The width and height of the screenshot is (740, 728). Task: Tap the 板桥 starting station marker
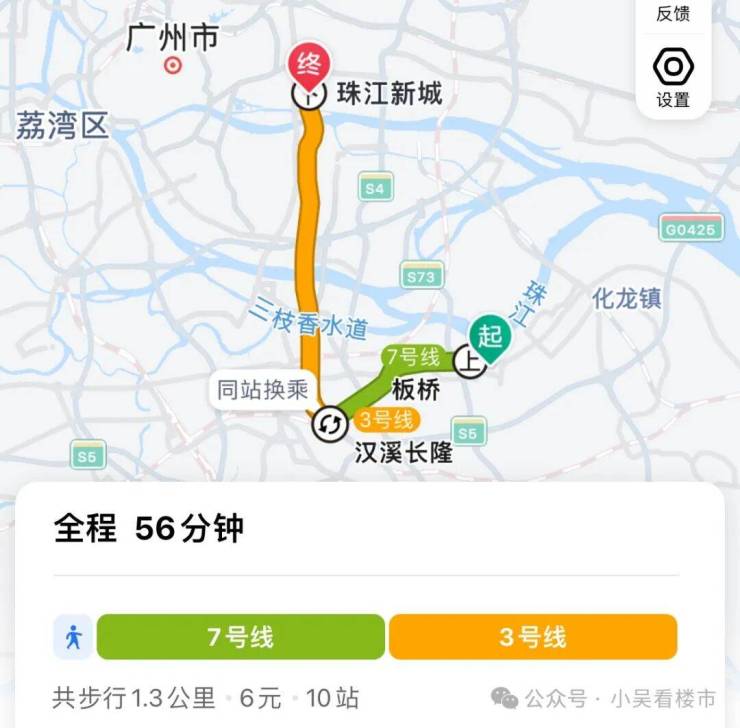470,360
